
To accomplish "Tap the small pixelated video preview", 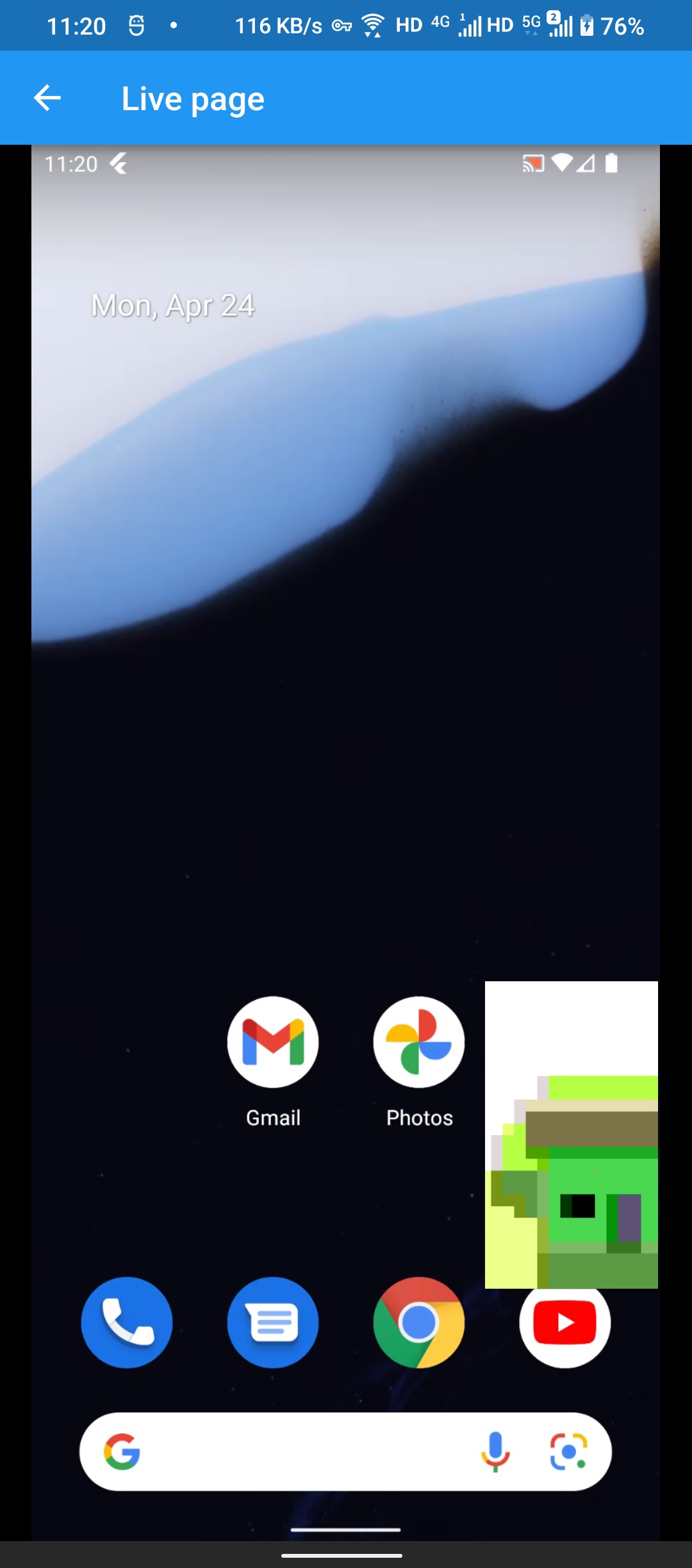I will [x=571, y=1134].
